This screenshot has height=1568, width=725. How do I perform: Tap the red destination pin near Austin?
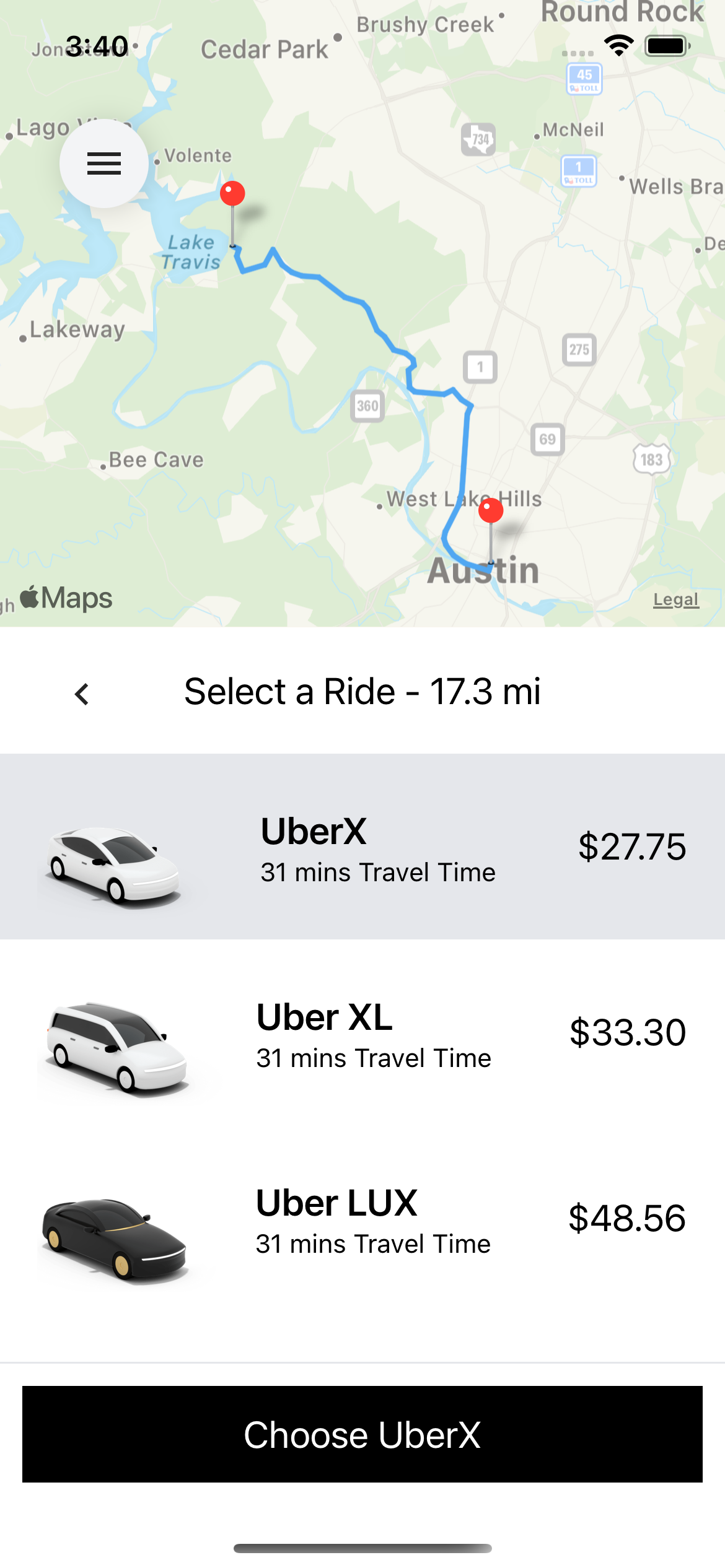pos(490,511)
